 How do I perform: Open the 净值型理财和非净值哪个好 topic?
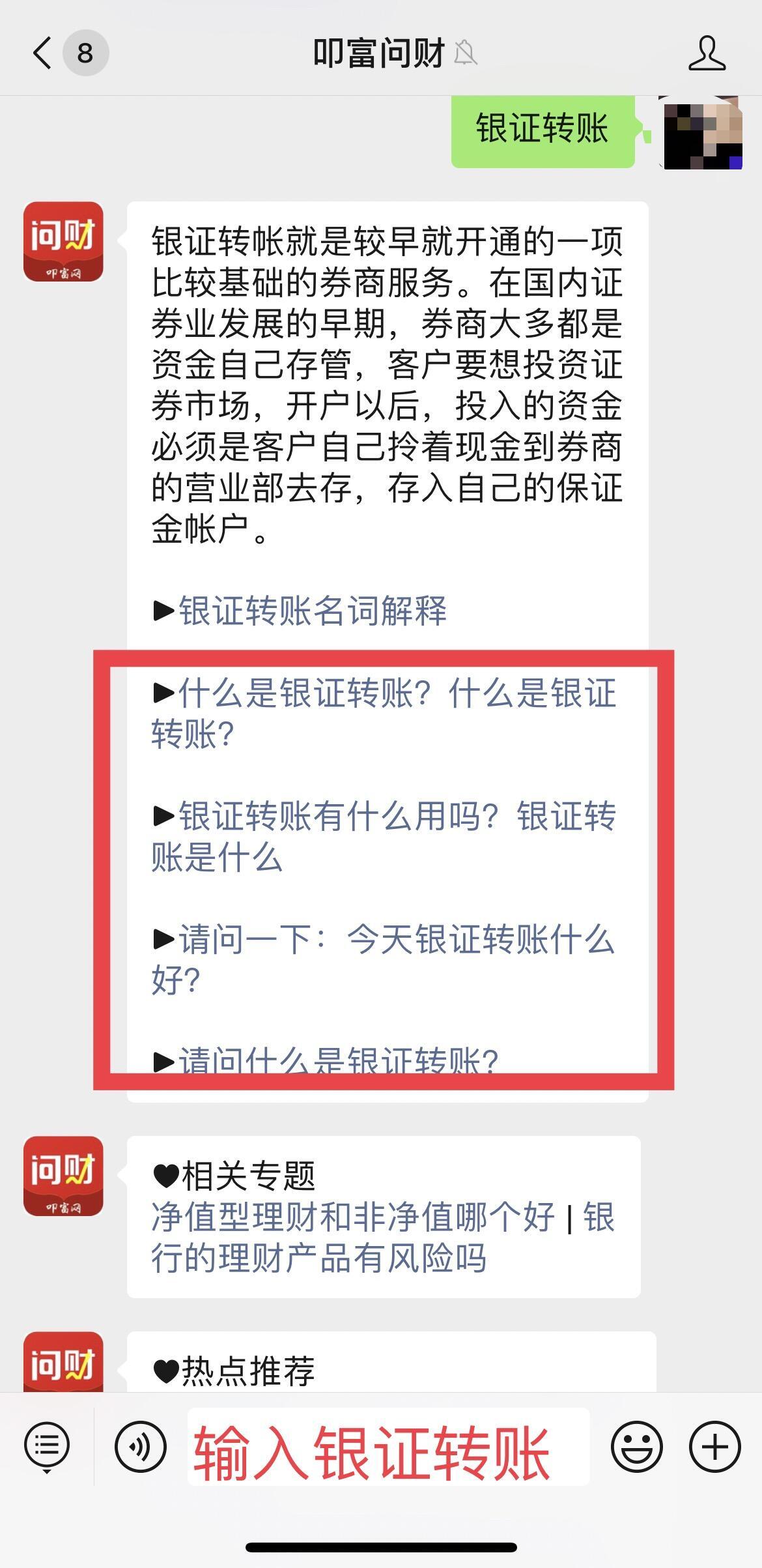pyautogui.click(x=353, y=1216)
